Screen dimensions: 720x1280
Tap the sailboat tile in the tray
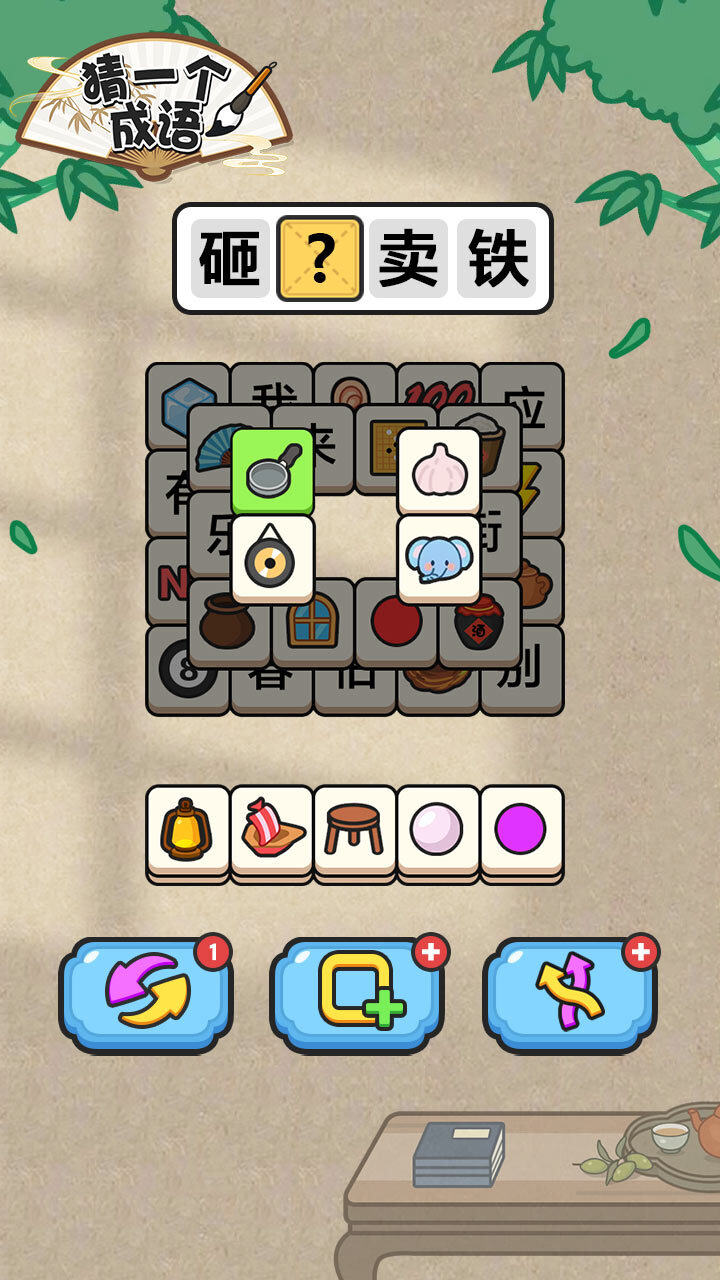point(271,829)
